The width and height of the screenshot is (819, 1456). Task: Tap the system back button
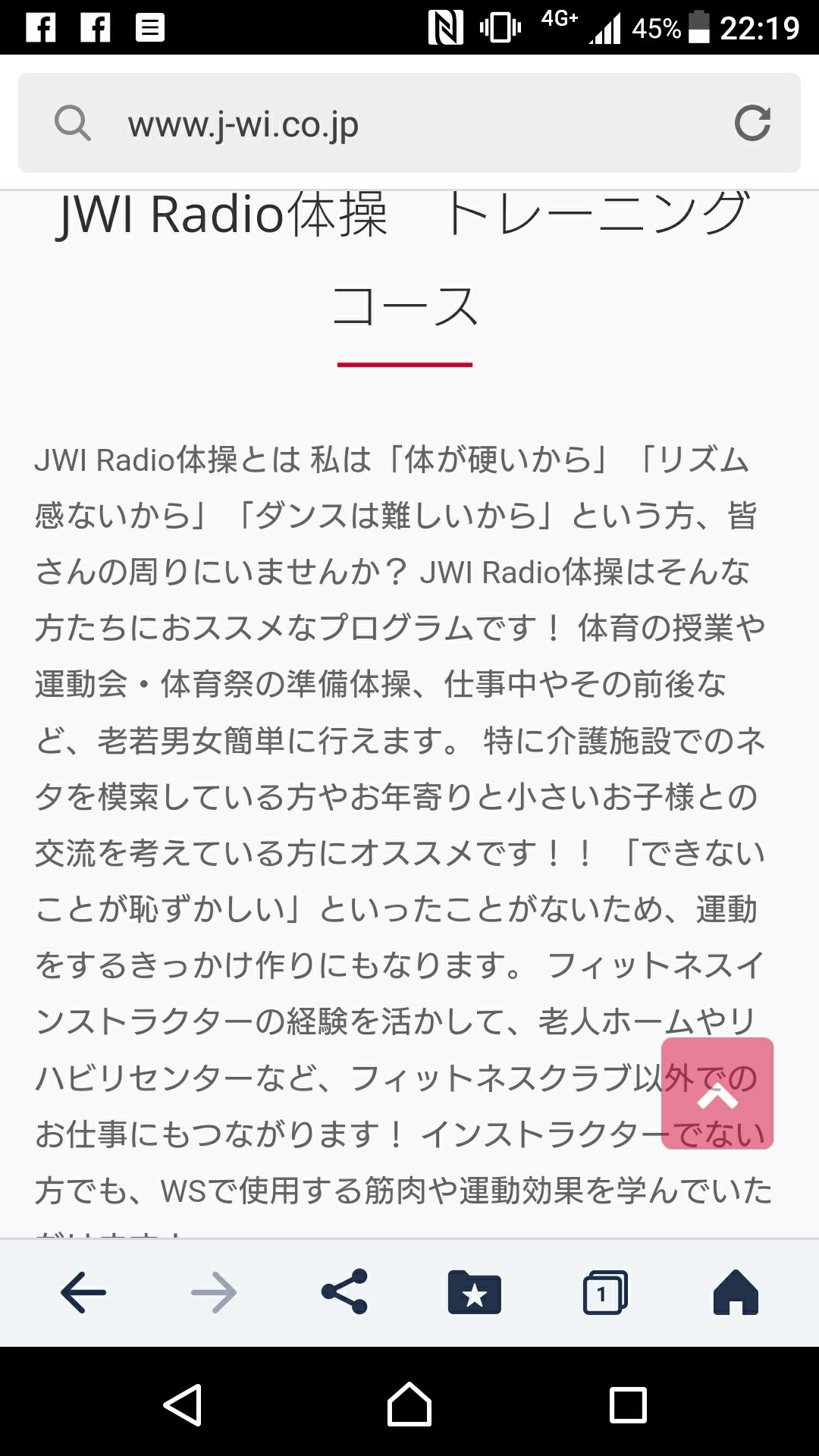tap(183, 1404)
